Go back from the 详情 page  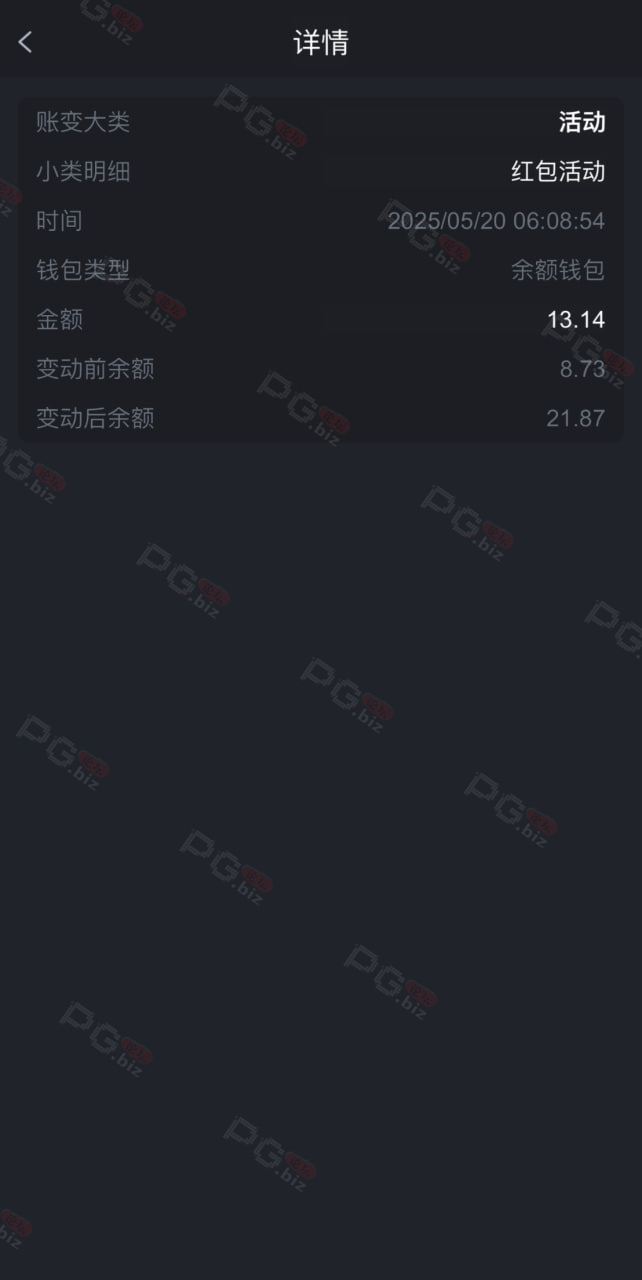tap(26, 42)
